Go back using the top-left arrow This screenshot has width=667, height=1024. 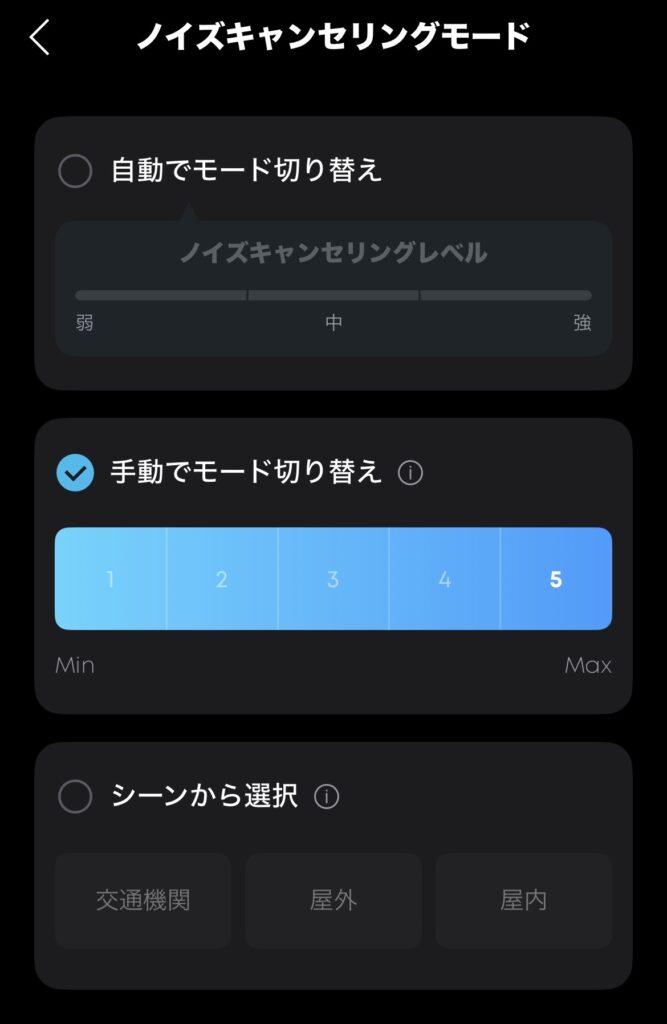(x=40, y=38)
